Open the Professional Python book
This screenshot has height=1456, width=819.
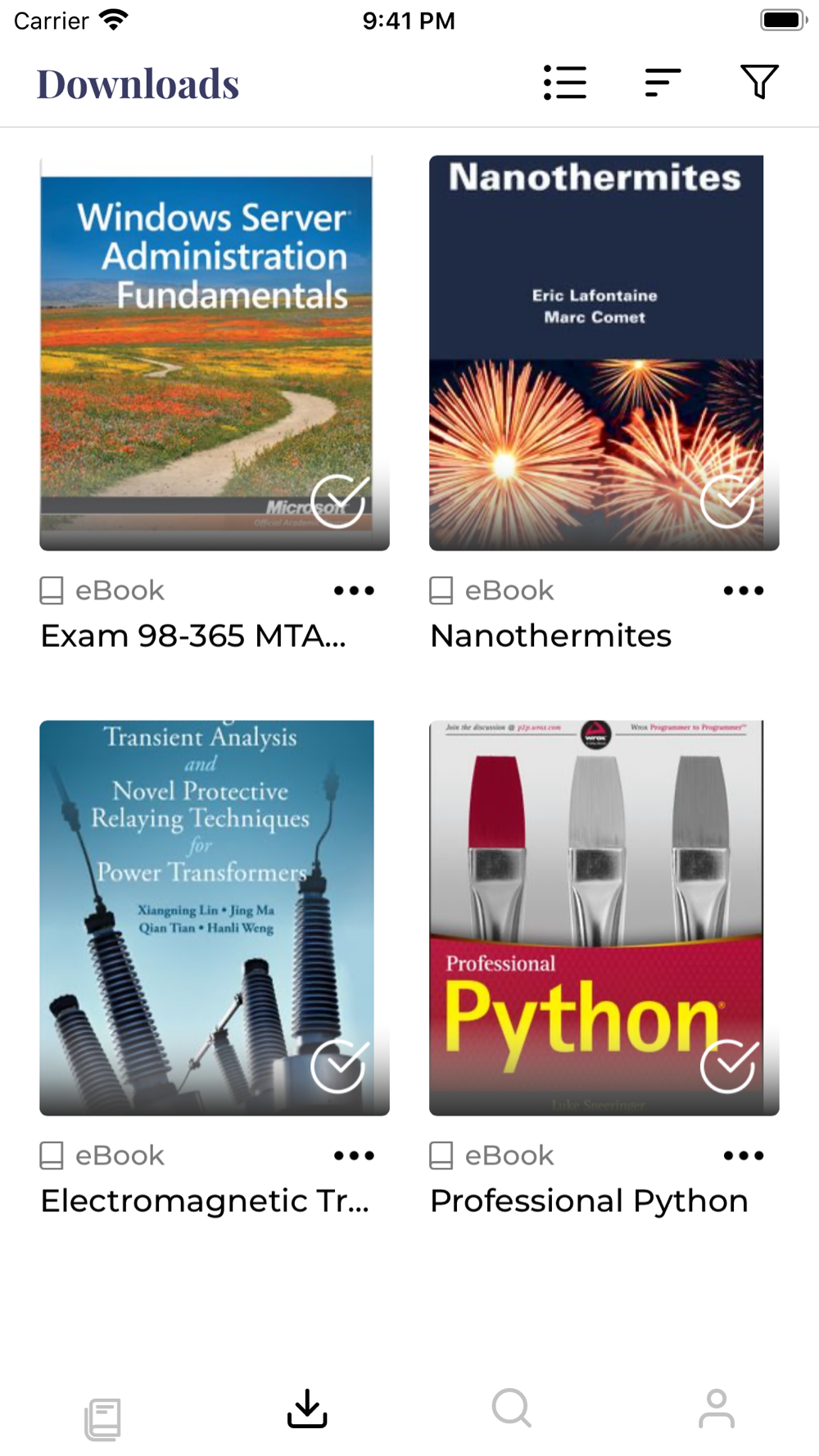point(604,918)
